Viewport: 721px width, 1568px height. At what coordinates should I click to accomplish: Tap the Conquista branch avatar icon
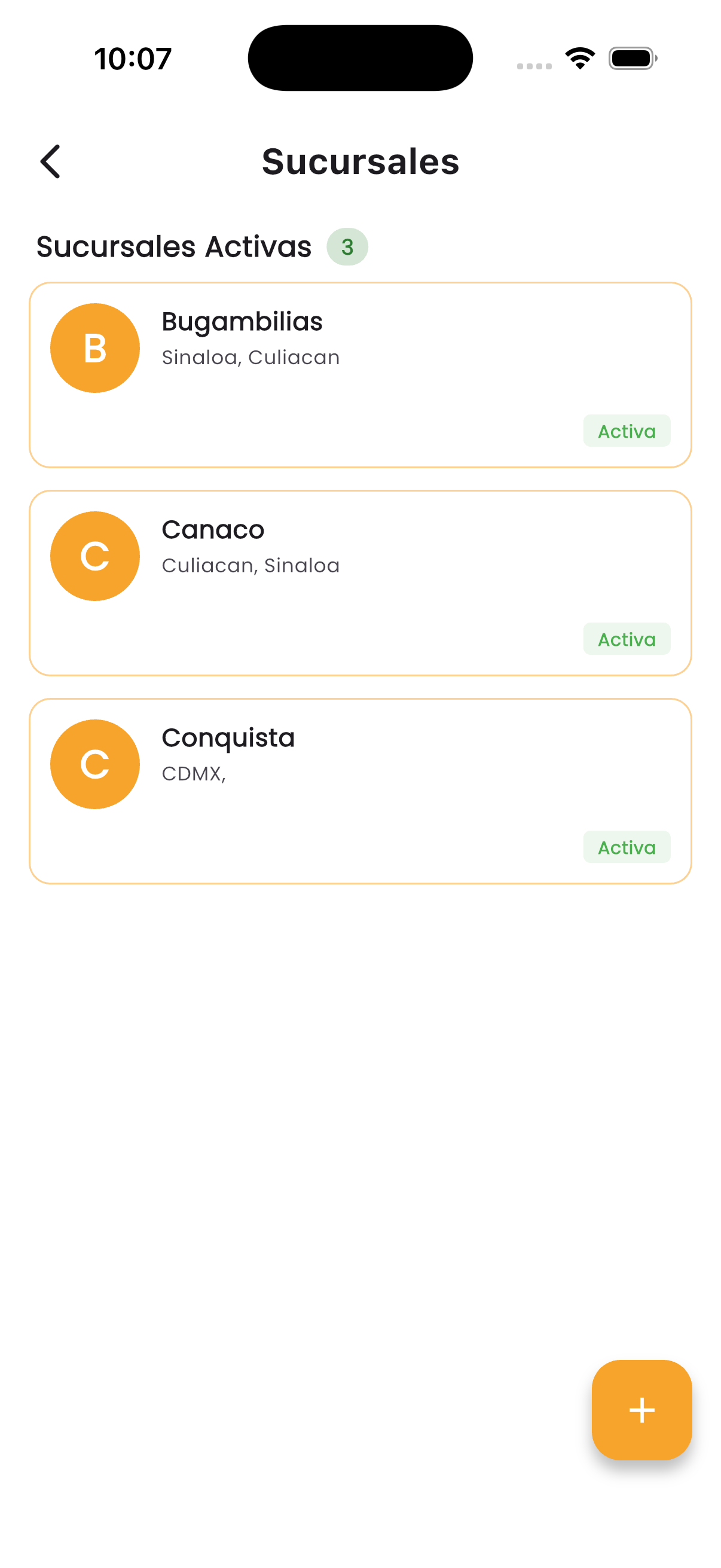[95, 764]
